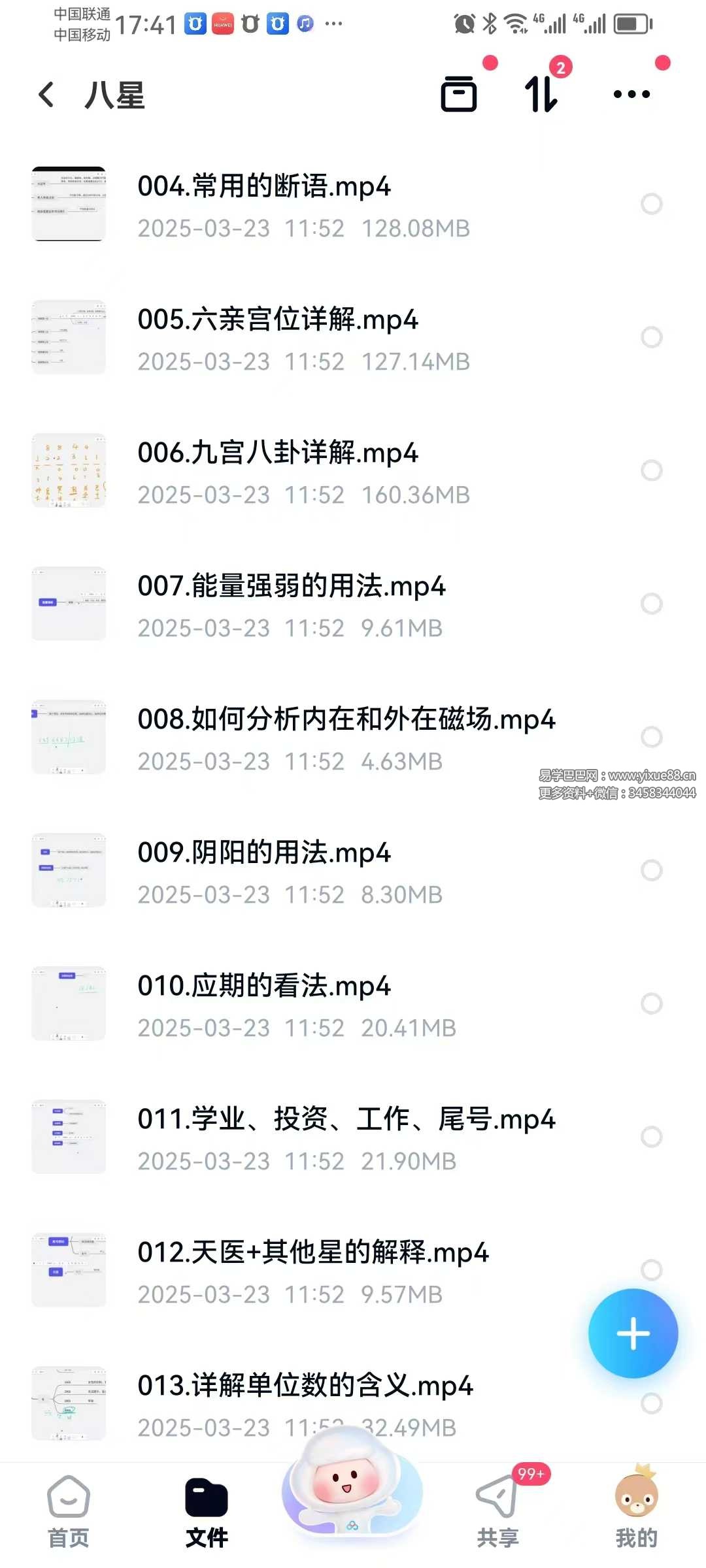Open 010.应期的看法.mp4 video
The height and width of the screenshot is (1568, 706).
pos(264,987)
